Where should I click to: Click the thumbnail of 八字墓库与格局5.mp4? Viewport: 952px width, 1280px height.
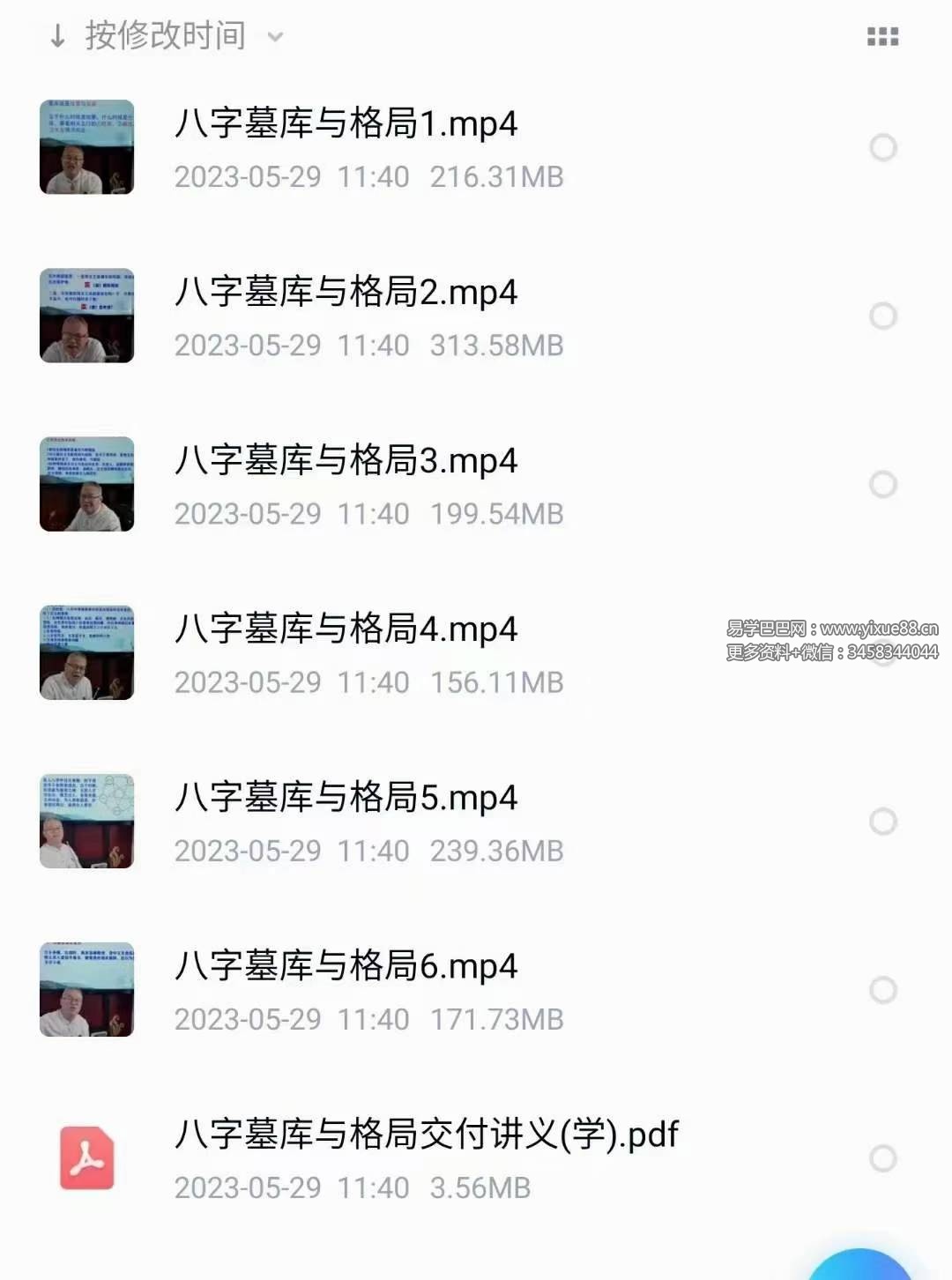(x=86, y=822)
